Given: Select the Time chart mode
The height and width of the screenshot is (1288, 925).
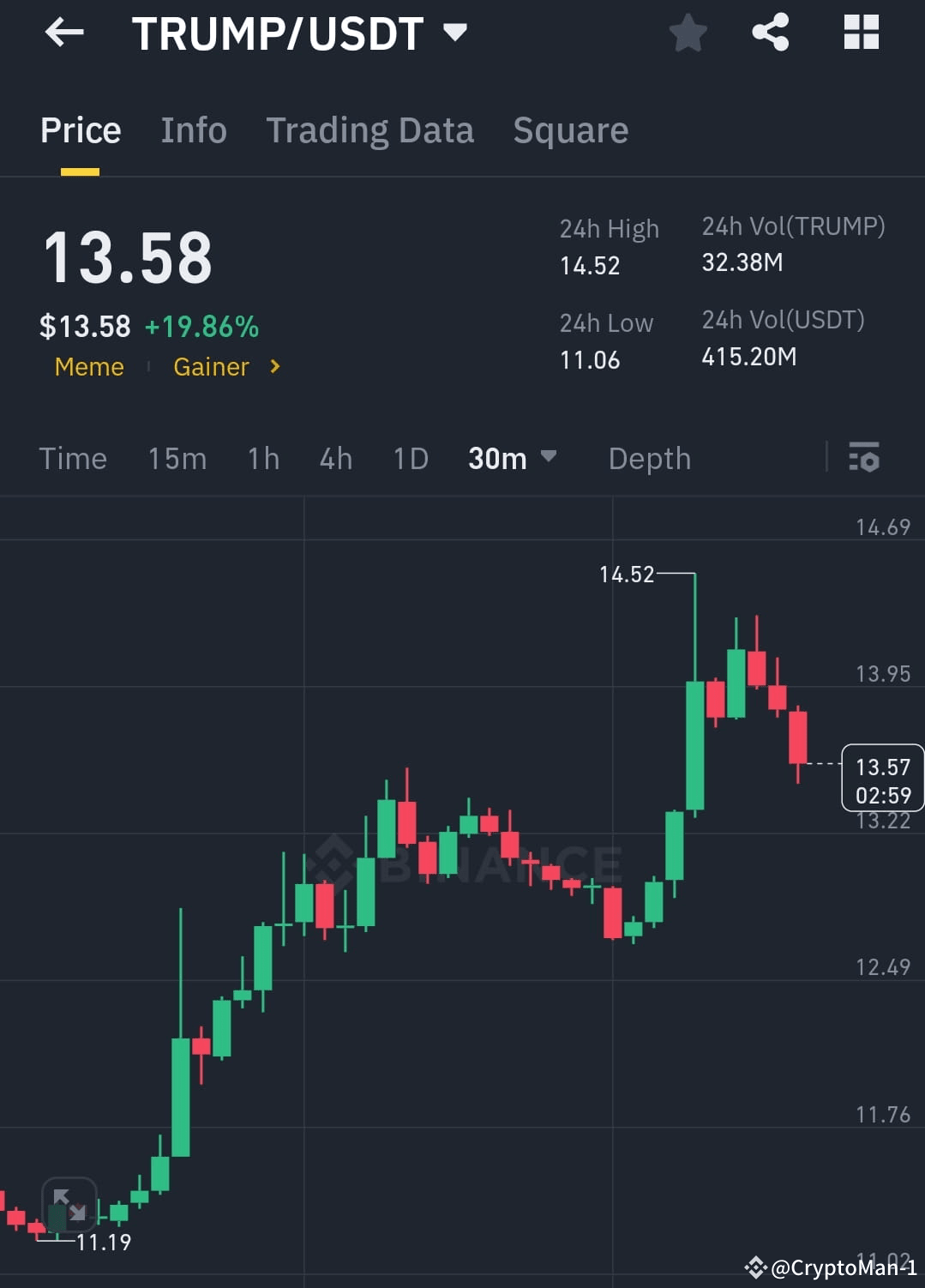Looking at the screenshot, I should coord(73,459).
